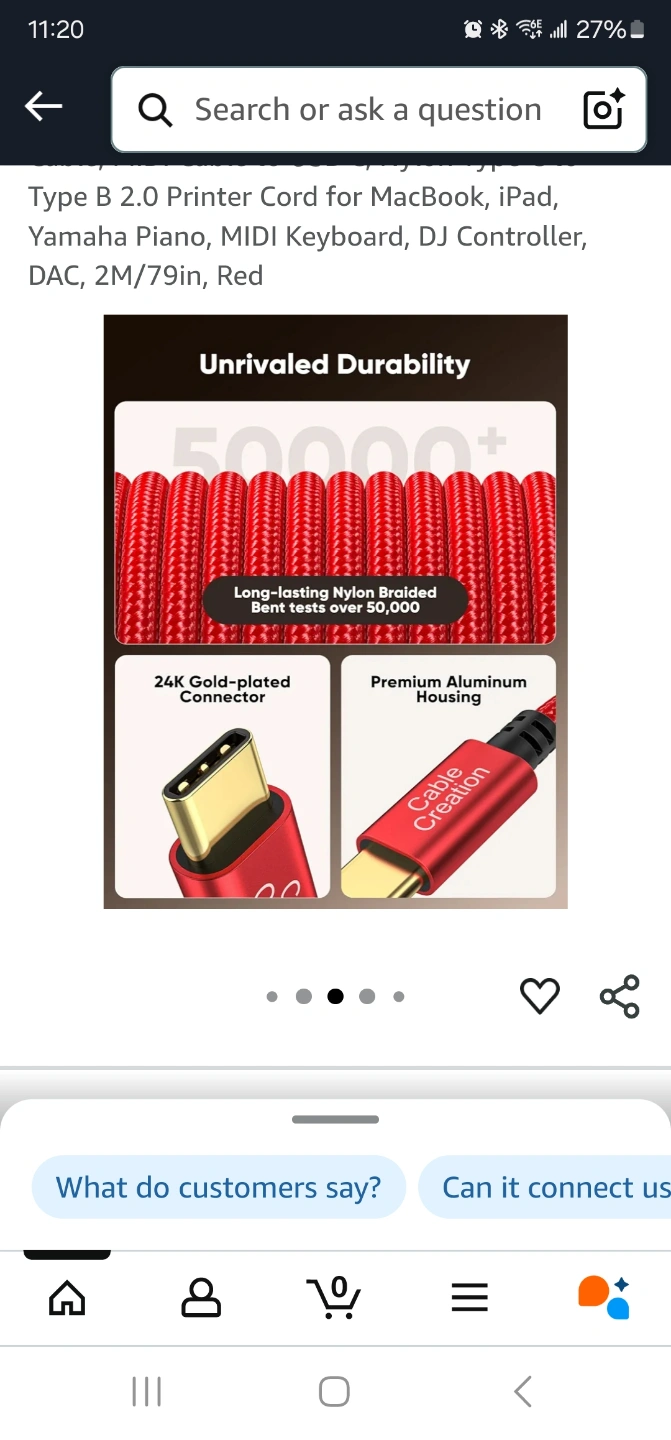The image size is (671, 1440).
Task: Add the item to wish list with the heart icon
Action: pyautogui.click(x=540, y=996)
